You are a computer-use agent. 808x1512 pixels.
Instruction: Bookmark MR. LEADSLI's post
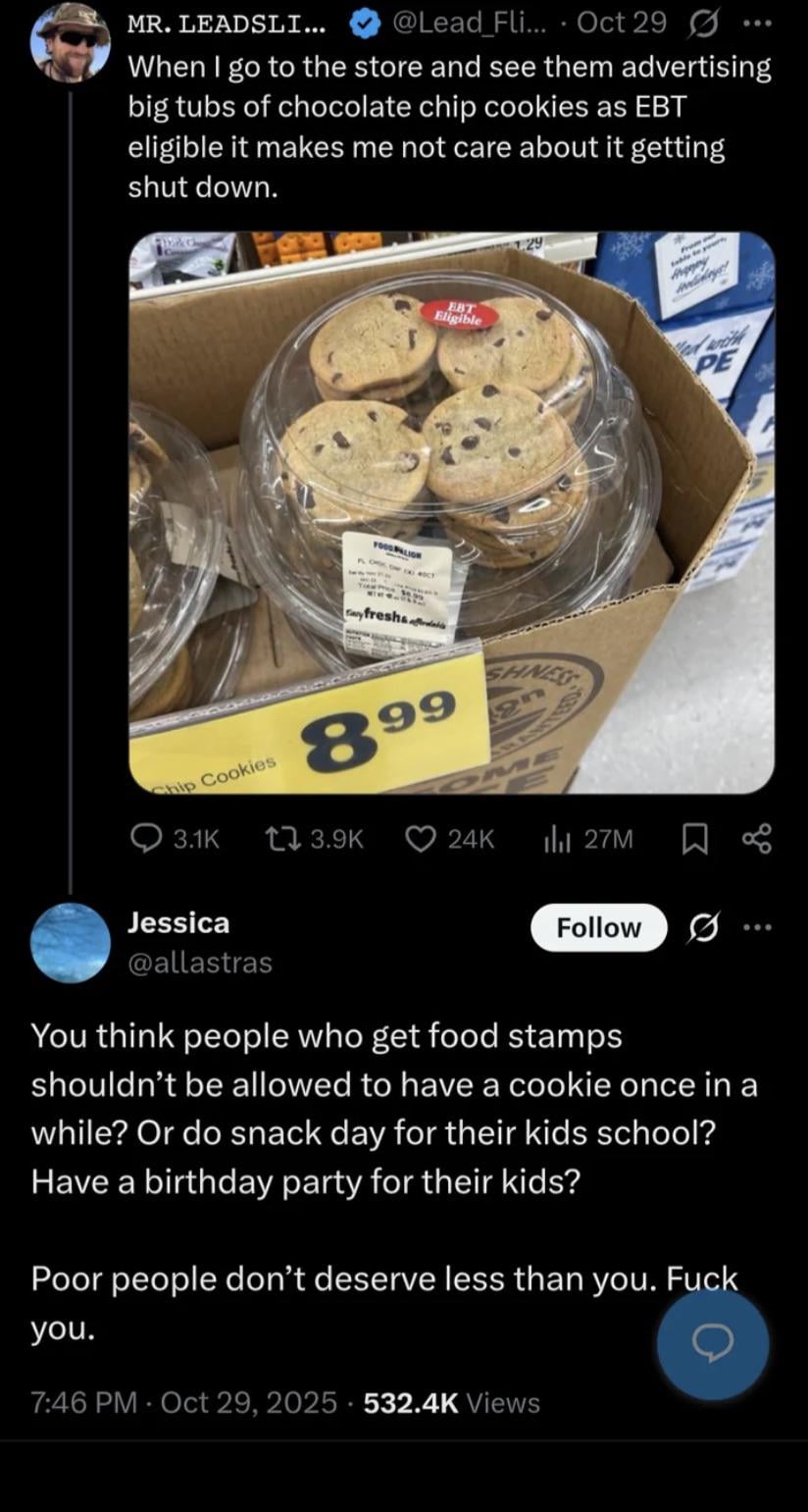pyautogui.click(x=693, y=839)
